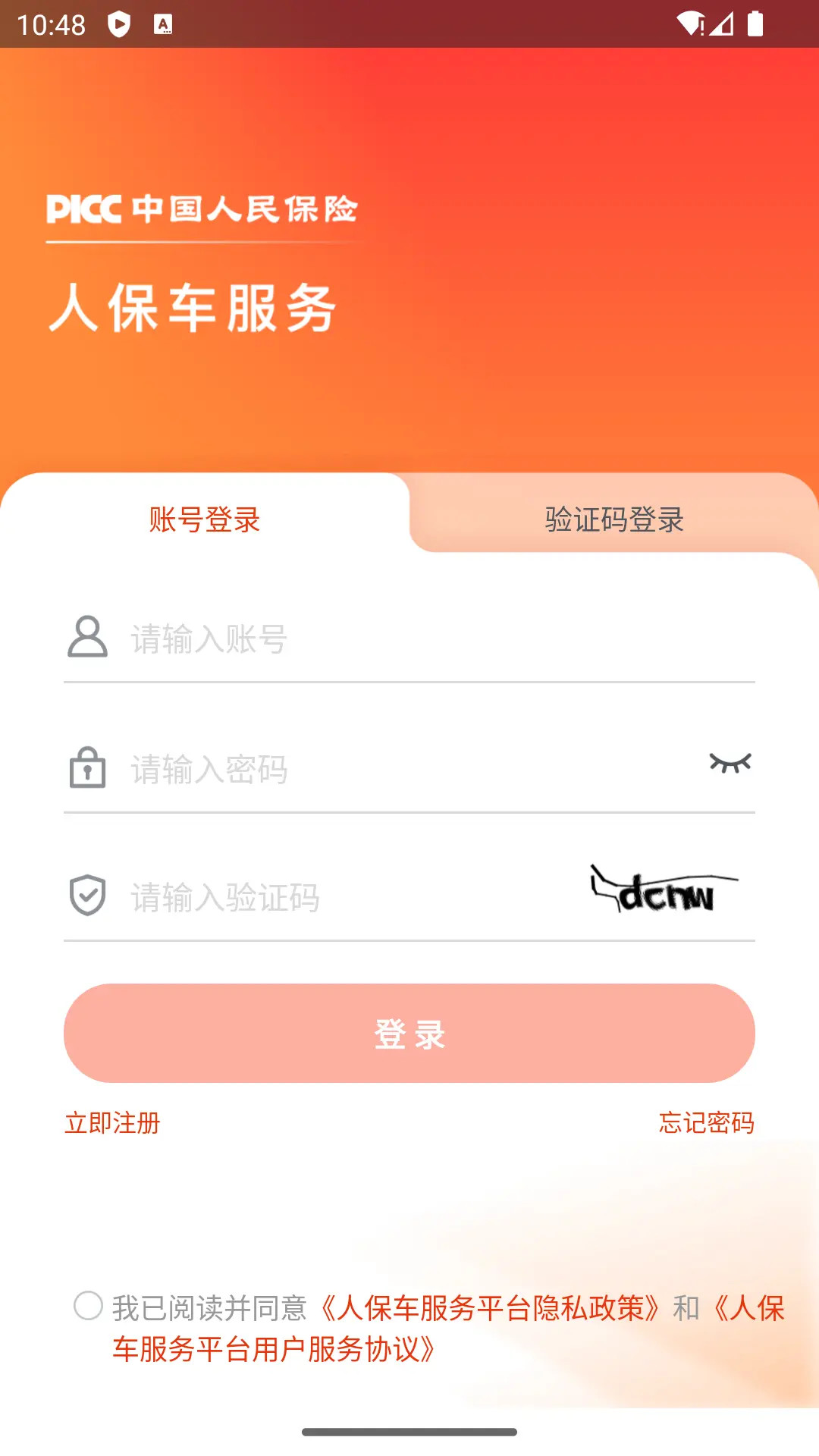Click the cellular signal icon
Image resolution: width=819 pixels, height=1456 pixels.
coord(722,26)
